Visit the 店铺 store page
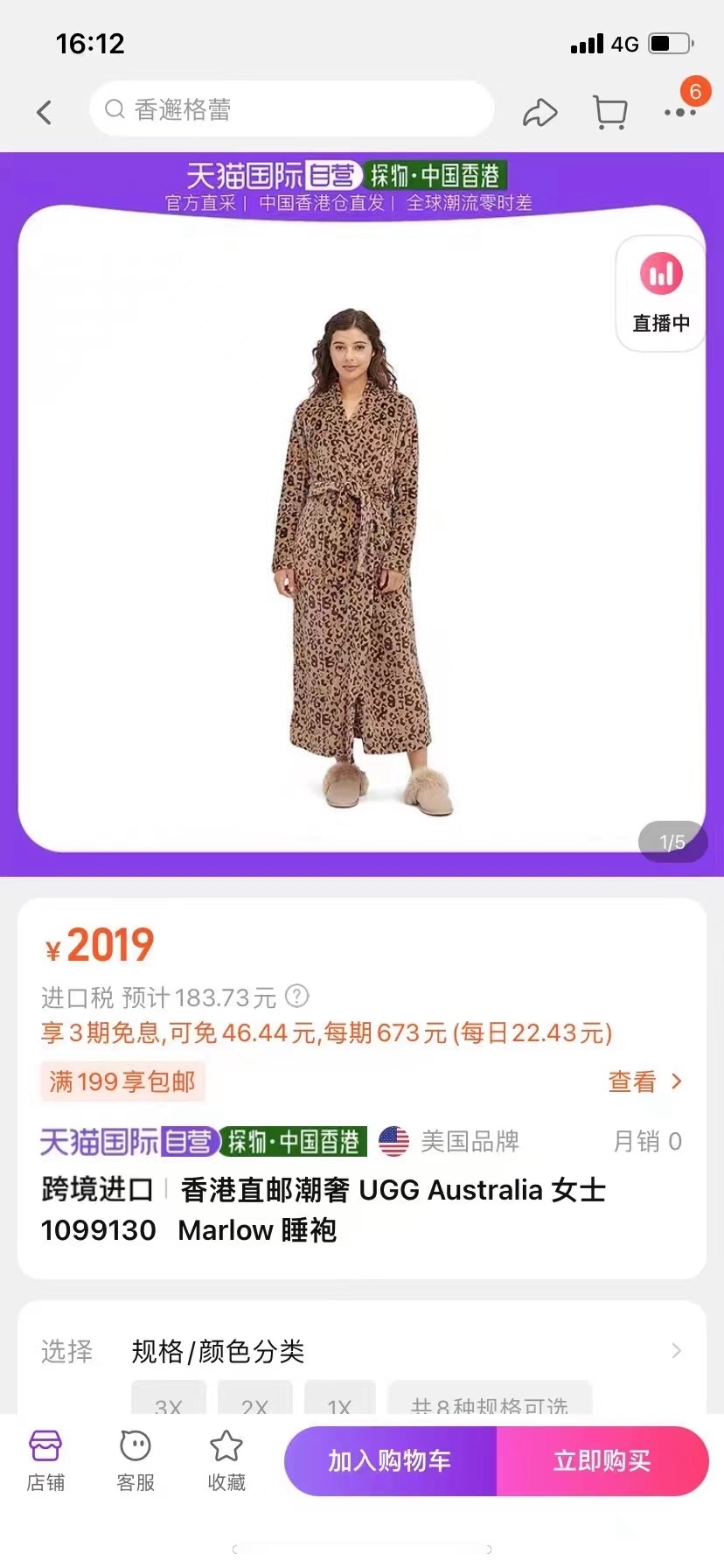The height and width of the screenshot is (1568, 724). (x=45, y=1460)
